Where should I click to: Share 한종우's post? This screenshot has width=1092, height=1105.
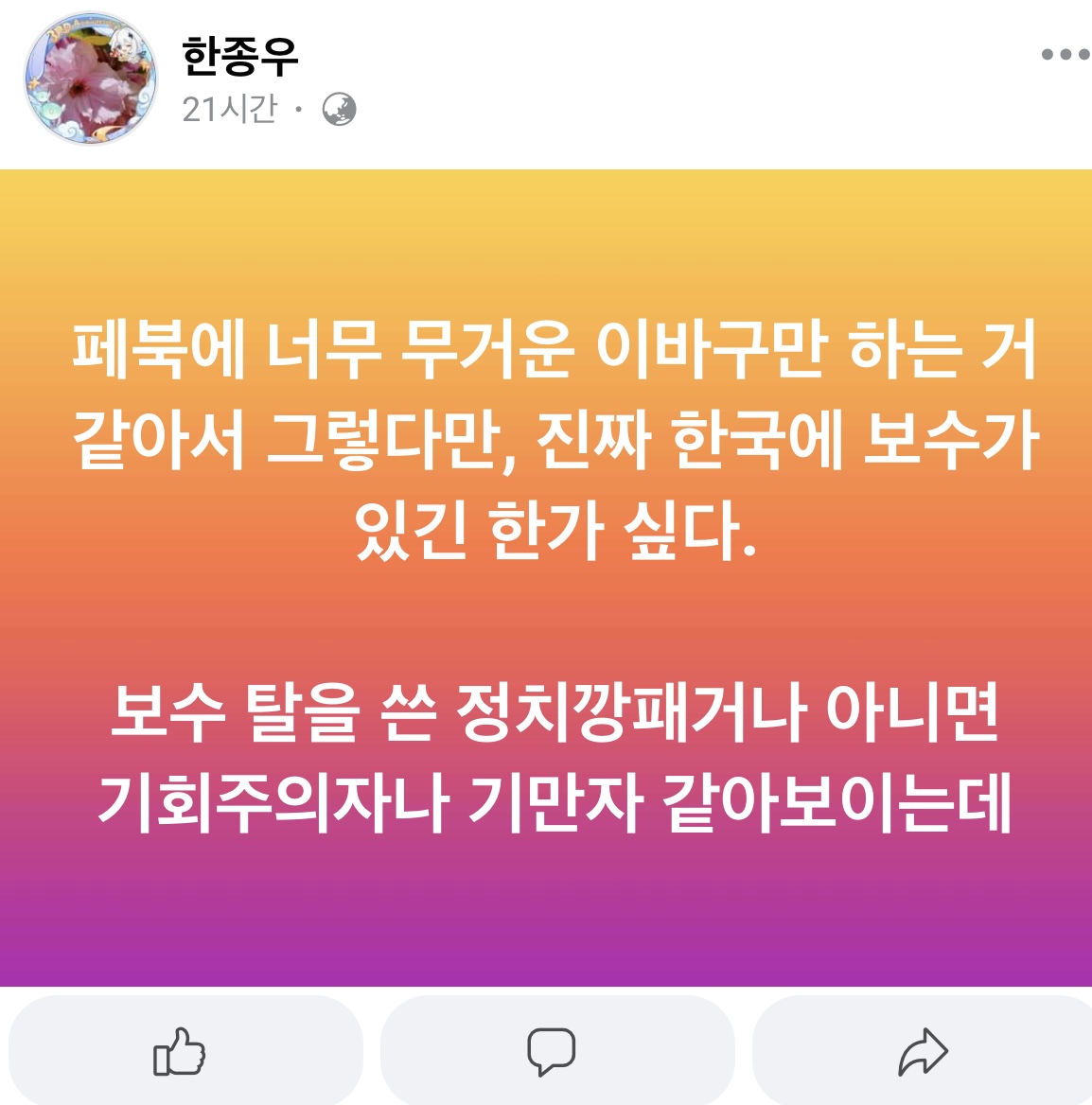coord(923,1051)
